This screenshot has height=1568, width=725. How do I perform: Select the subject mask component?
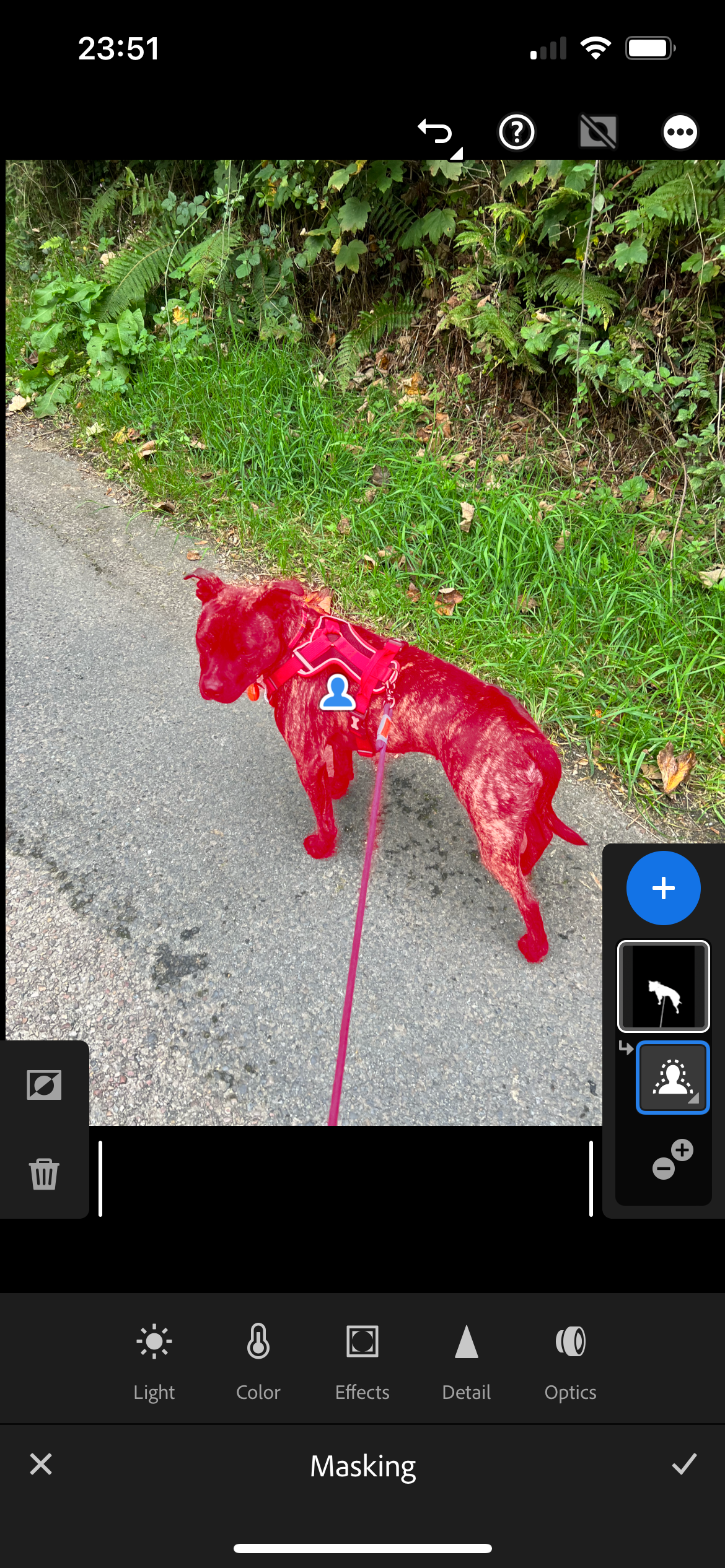tap(672, 1078)
